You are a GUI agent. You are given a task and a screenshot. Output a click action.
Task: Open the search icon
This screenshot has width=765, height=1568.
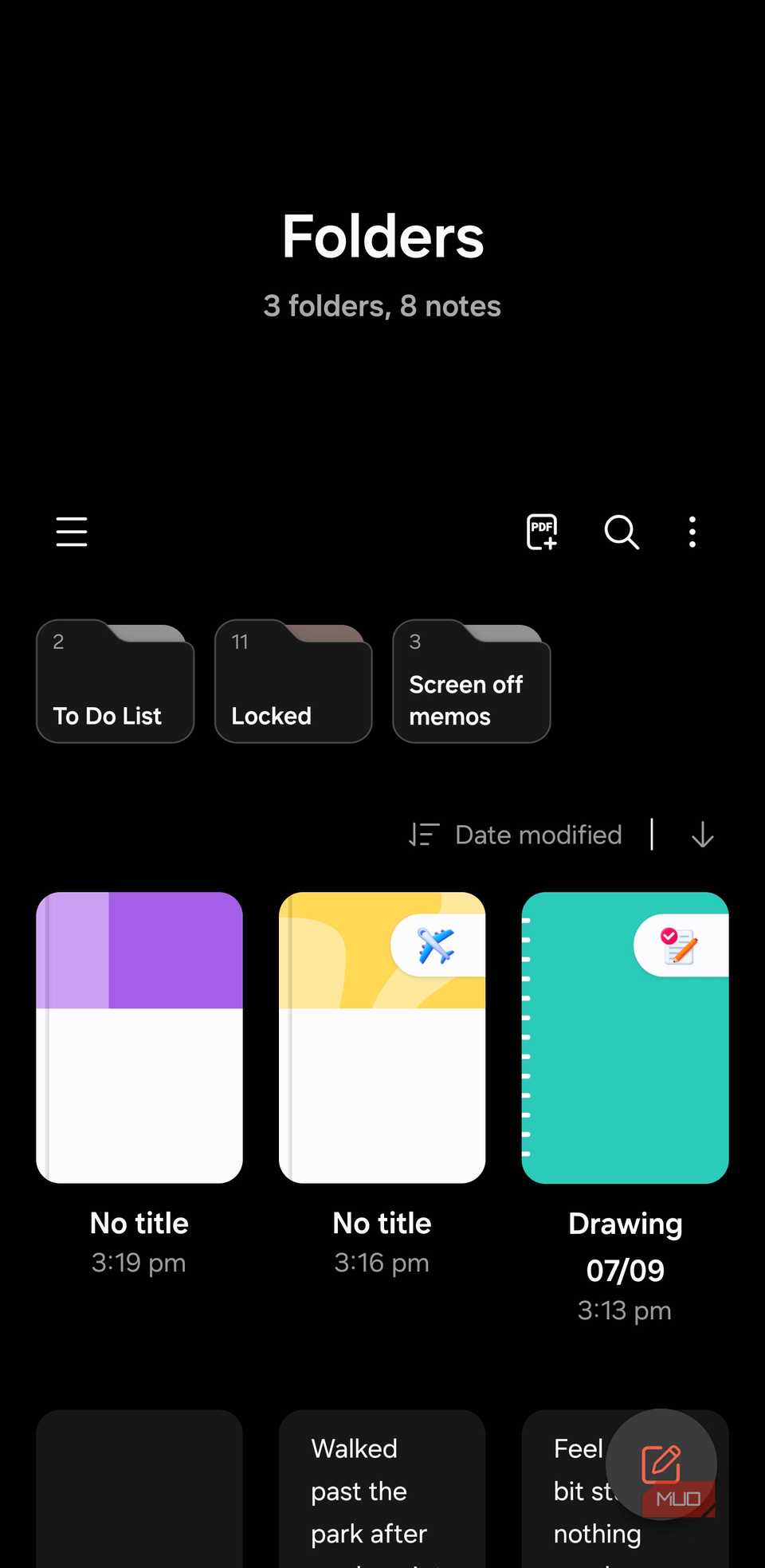621,532
